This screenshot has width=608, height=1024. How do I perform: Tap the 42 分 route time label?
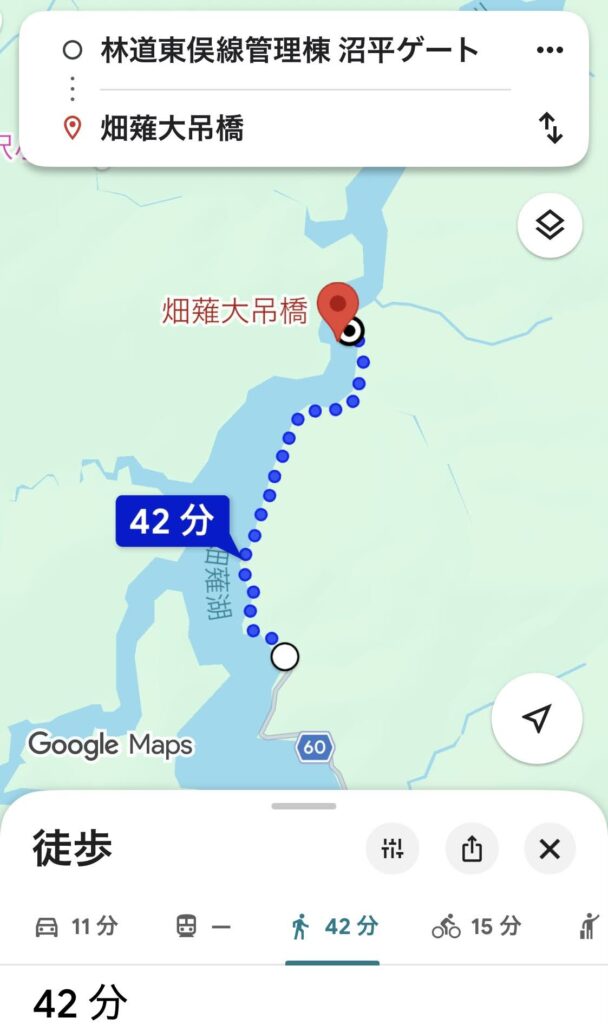[x=172, y=521]
